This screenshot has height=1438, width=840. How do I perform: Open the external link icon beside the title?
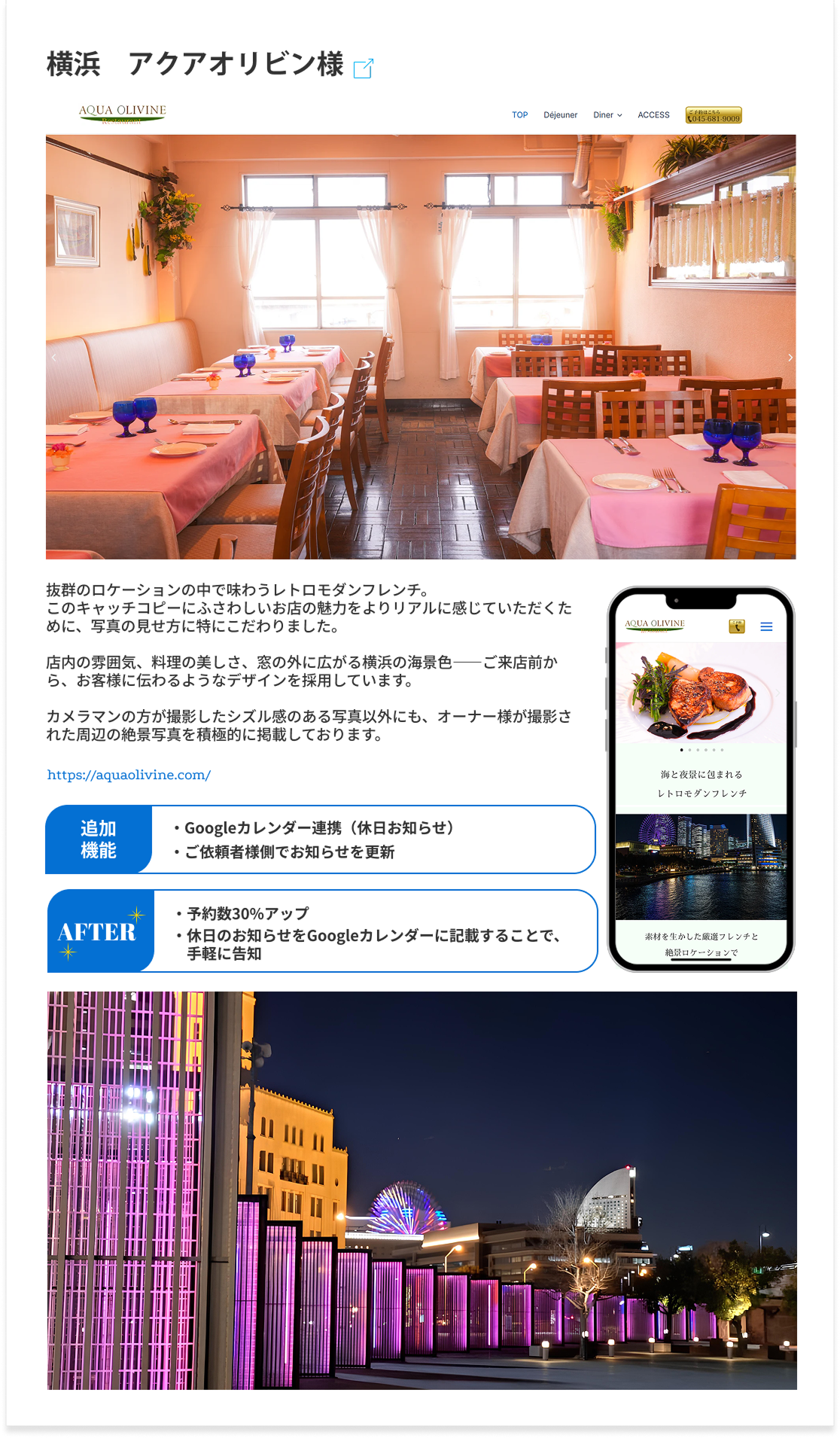coord(363,68)
